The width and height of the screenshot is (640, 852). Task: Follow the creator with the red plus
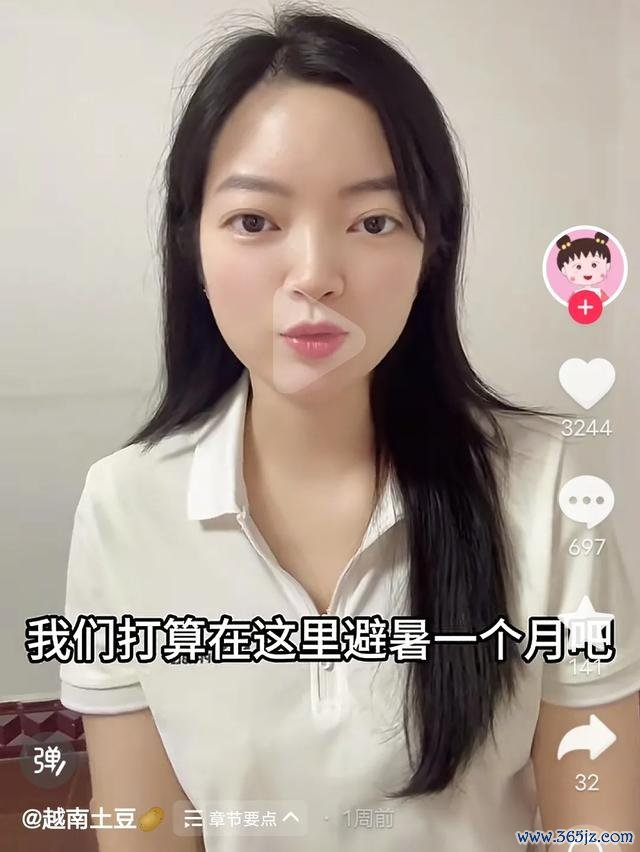[584, 306]
